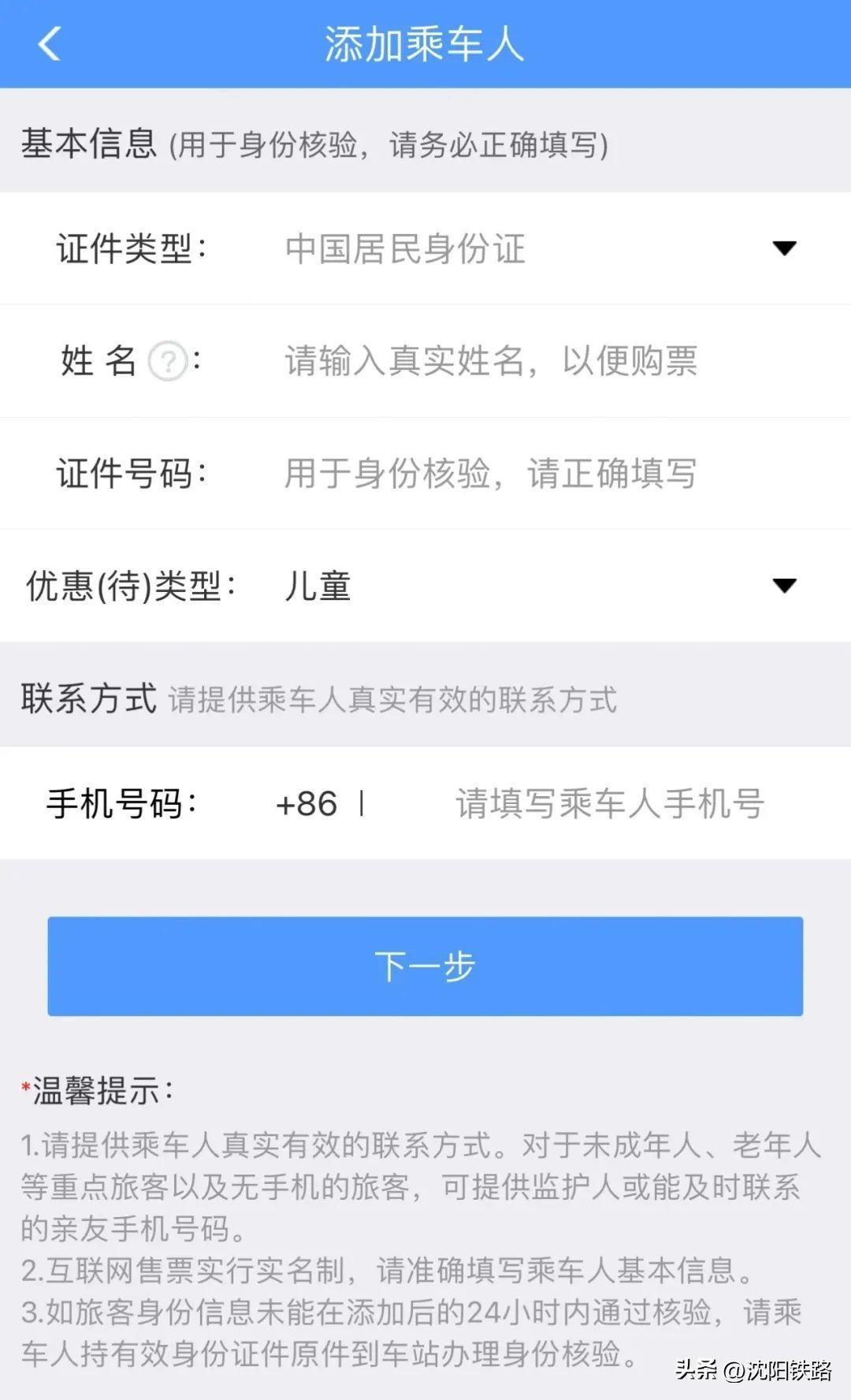
Task: Tap the 姓名 input field
Action: [x=490, y=362]
